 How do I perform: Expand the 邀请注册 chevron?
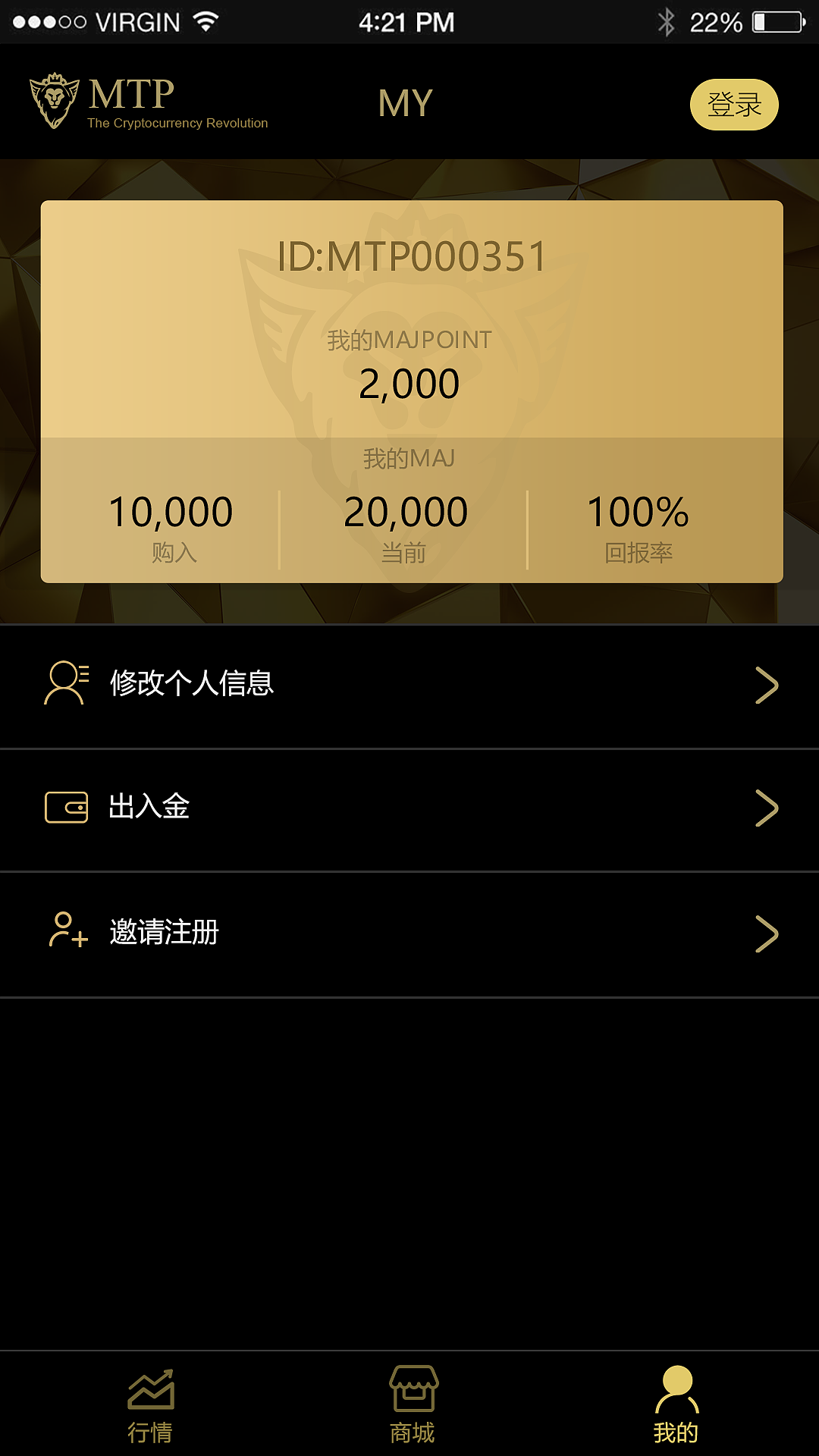pyautogui.click(x=767, y=934)
